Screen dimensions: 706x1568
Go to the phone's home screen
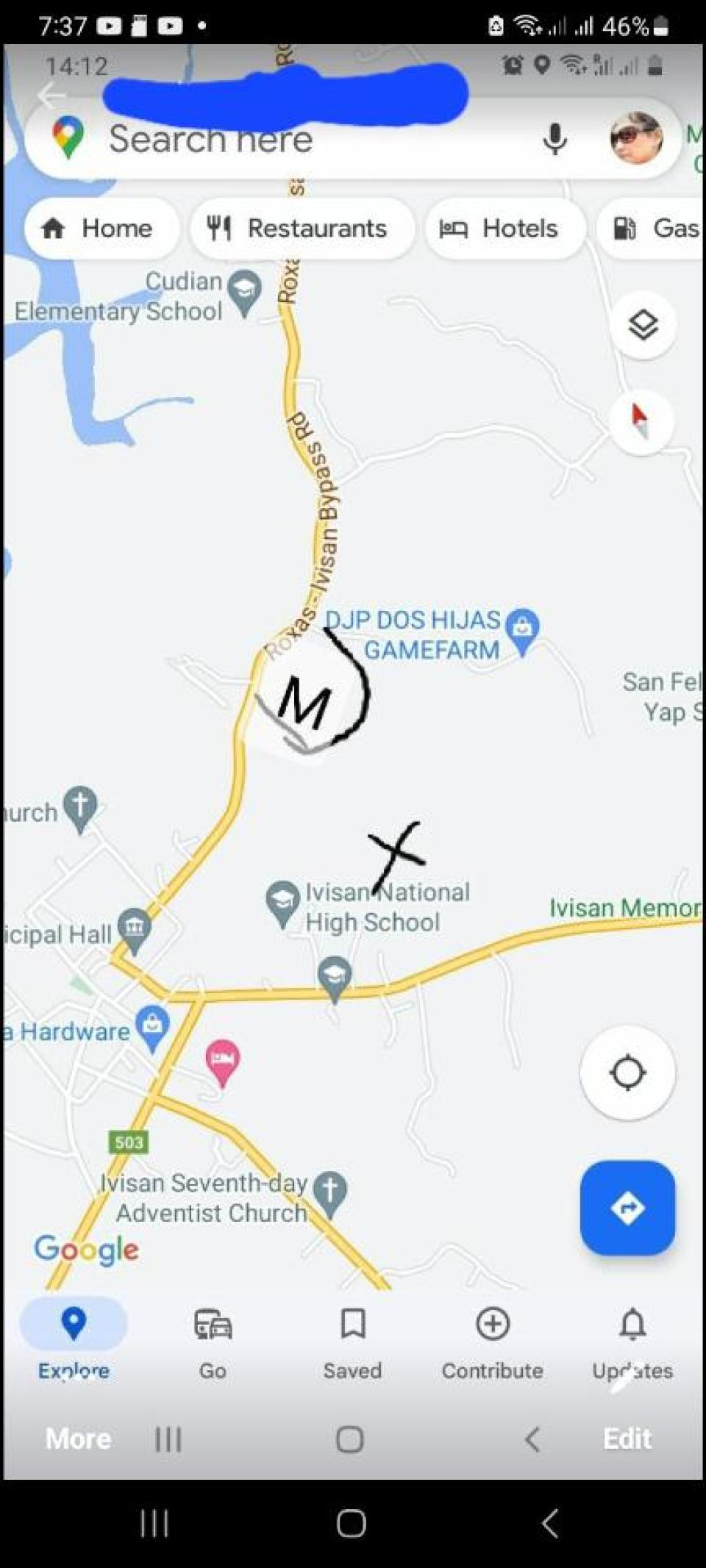click(x=352, y=1523)
